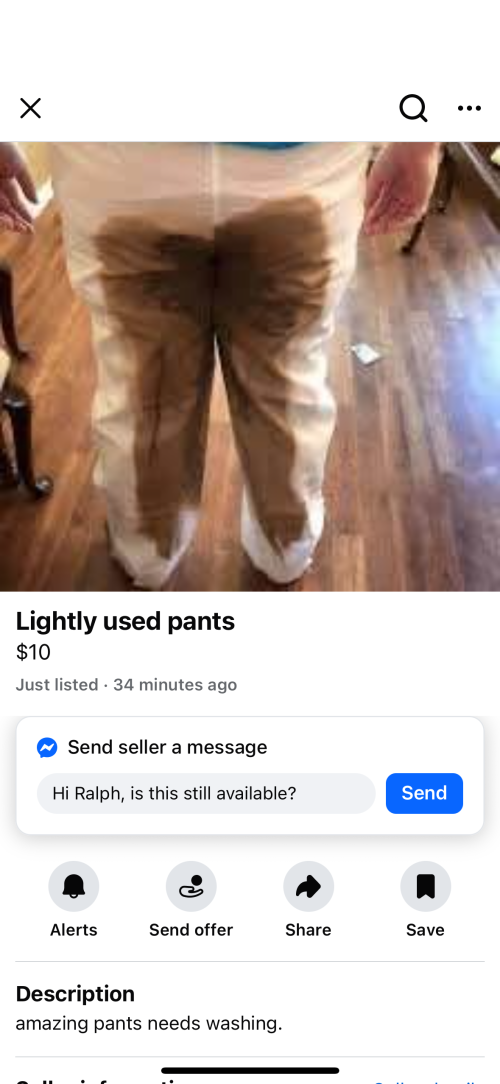Edit the 'Hi Ralph' message field
Viewport: 500px width, 1084px height.
point(206,793)
